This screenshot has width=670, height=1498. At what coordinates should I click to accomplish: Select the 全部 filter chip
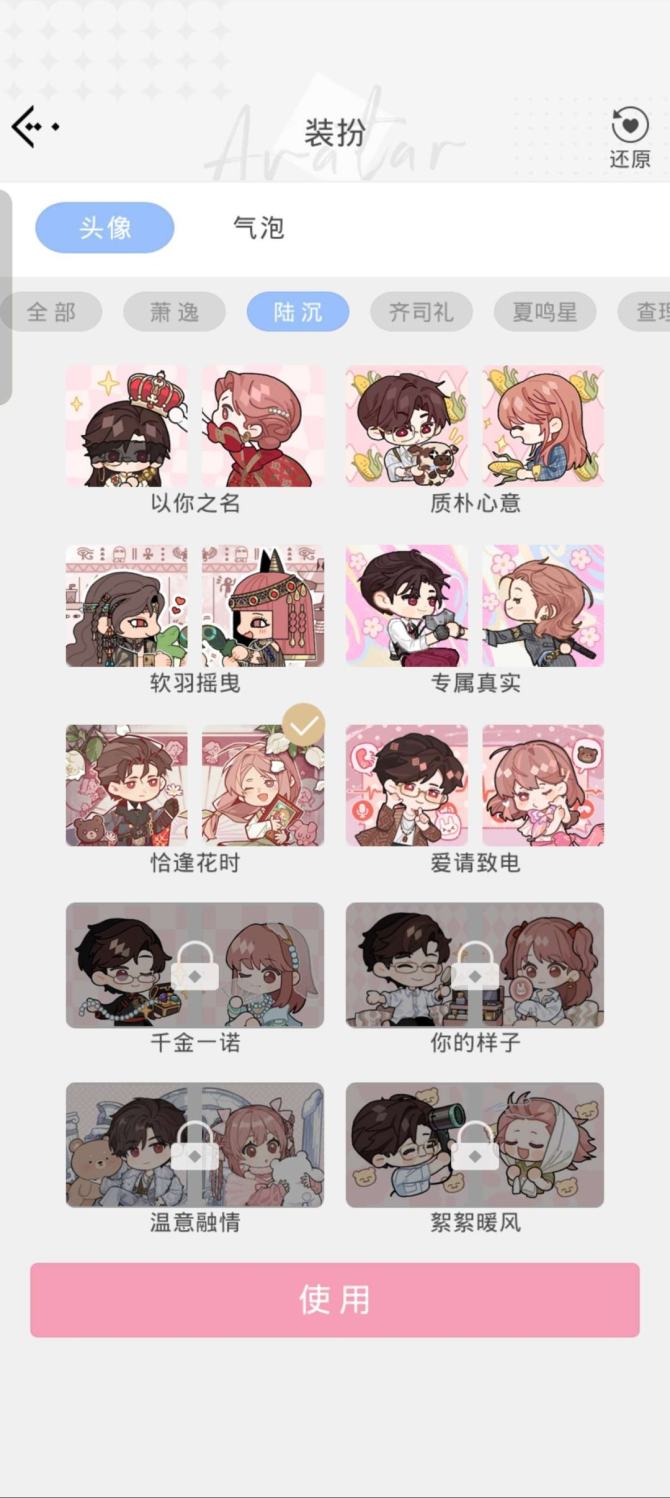point(51,312)
